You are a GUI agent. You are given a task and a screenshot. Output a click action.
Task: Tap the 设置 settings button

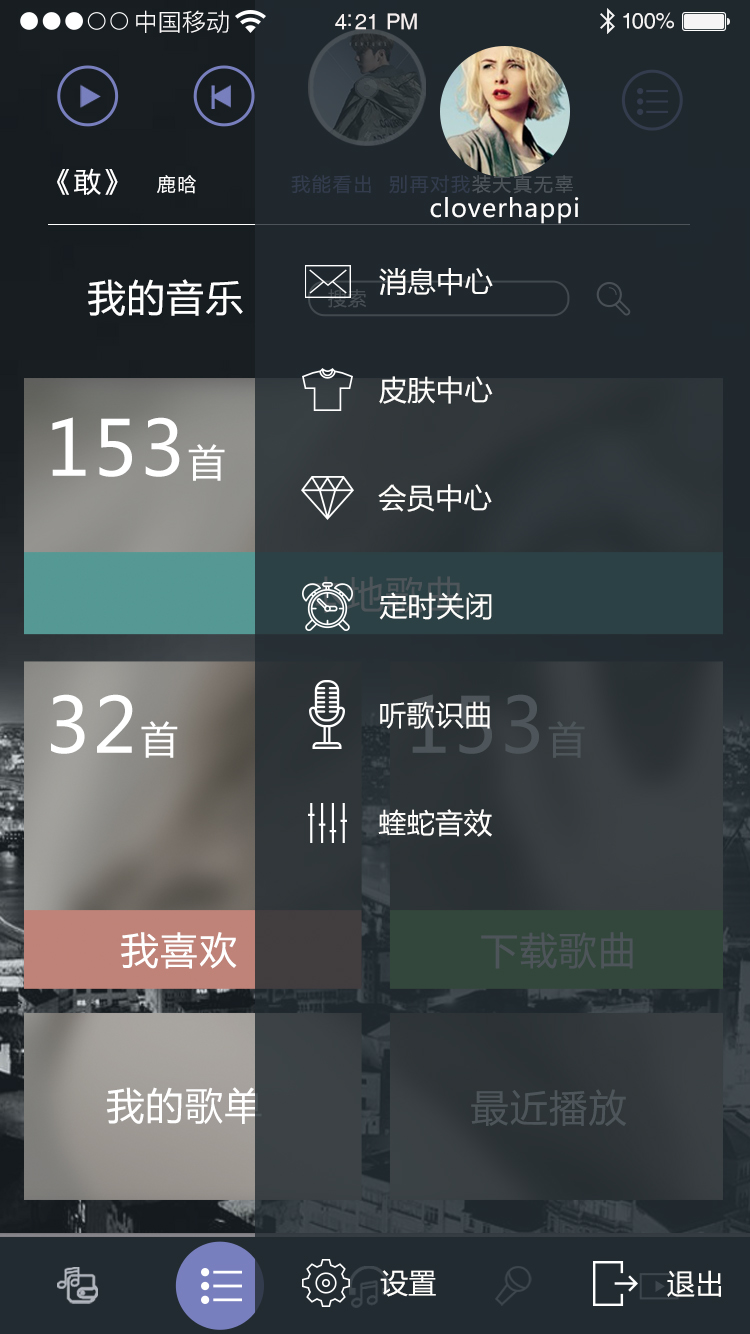point(370,1283)
